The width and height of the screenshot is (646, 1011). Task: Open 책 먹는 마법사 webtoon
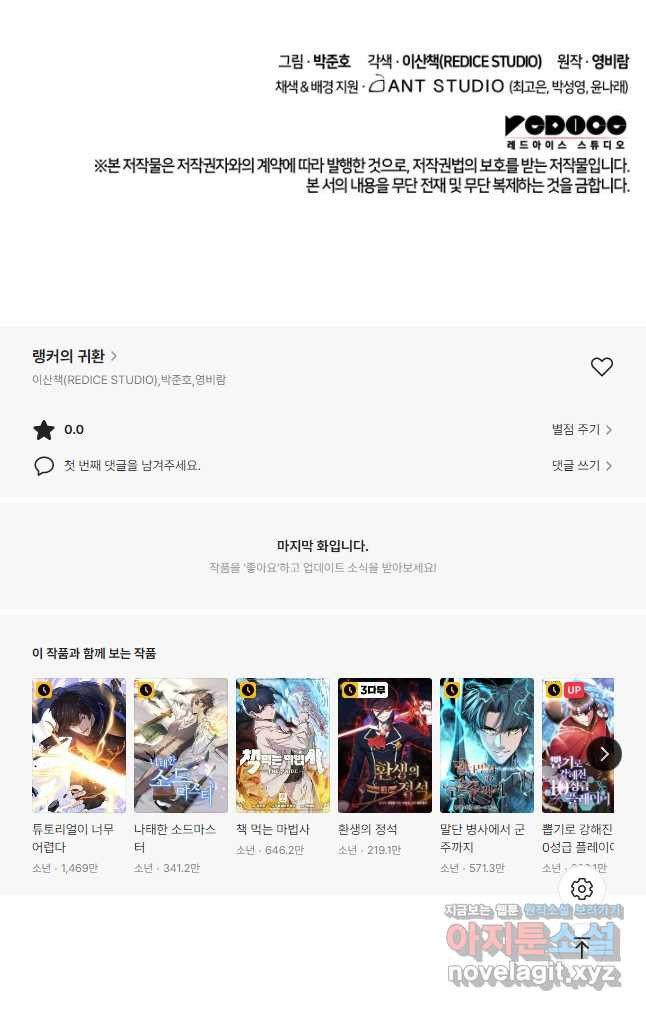pos(283,746)
